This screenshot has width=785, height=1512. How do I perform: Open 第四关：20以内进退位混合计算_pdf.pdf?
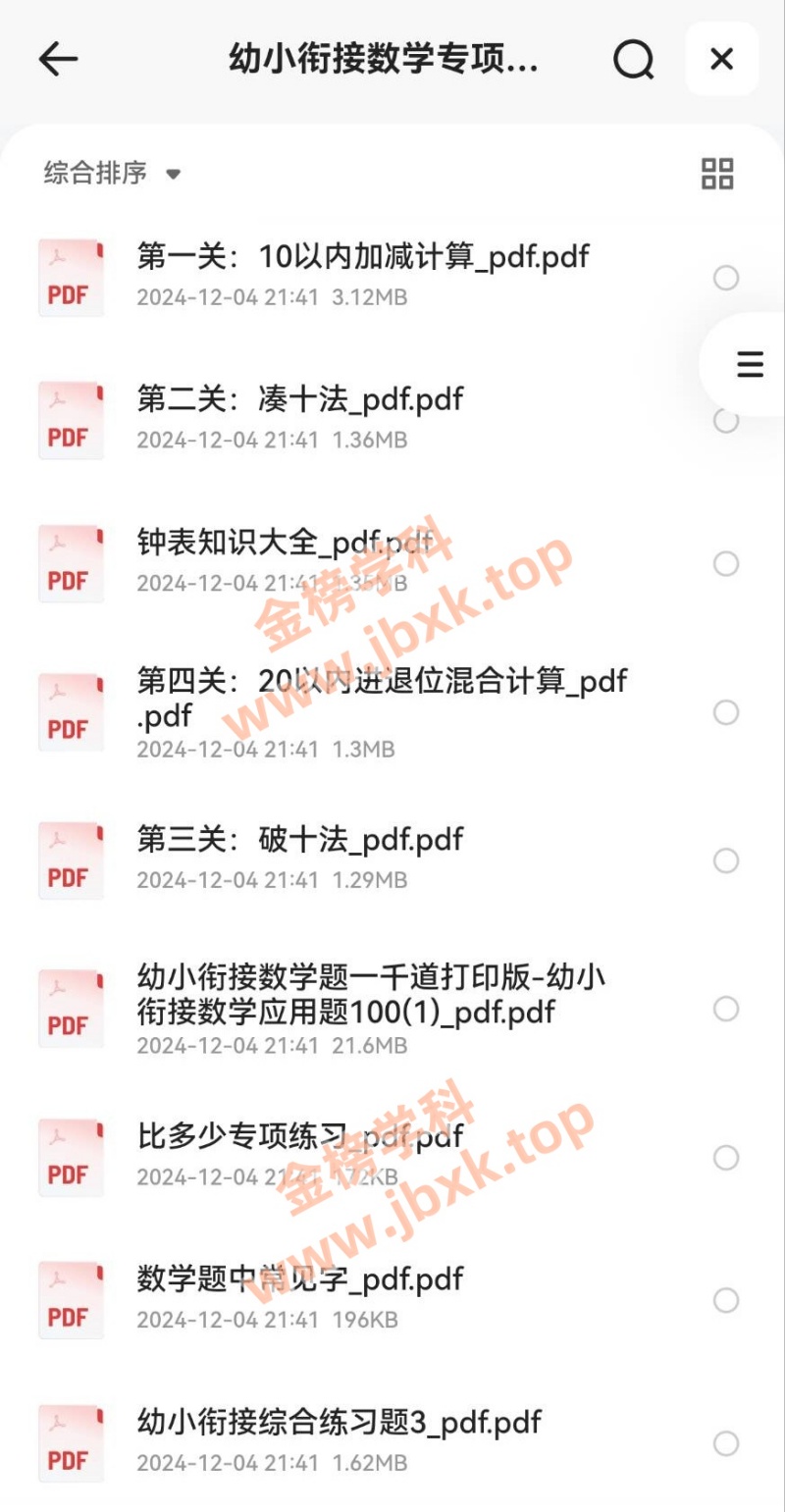(x=383, y=699)
